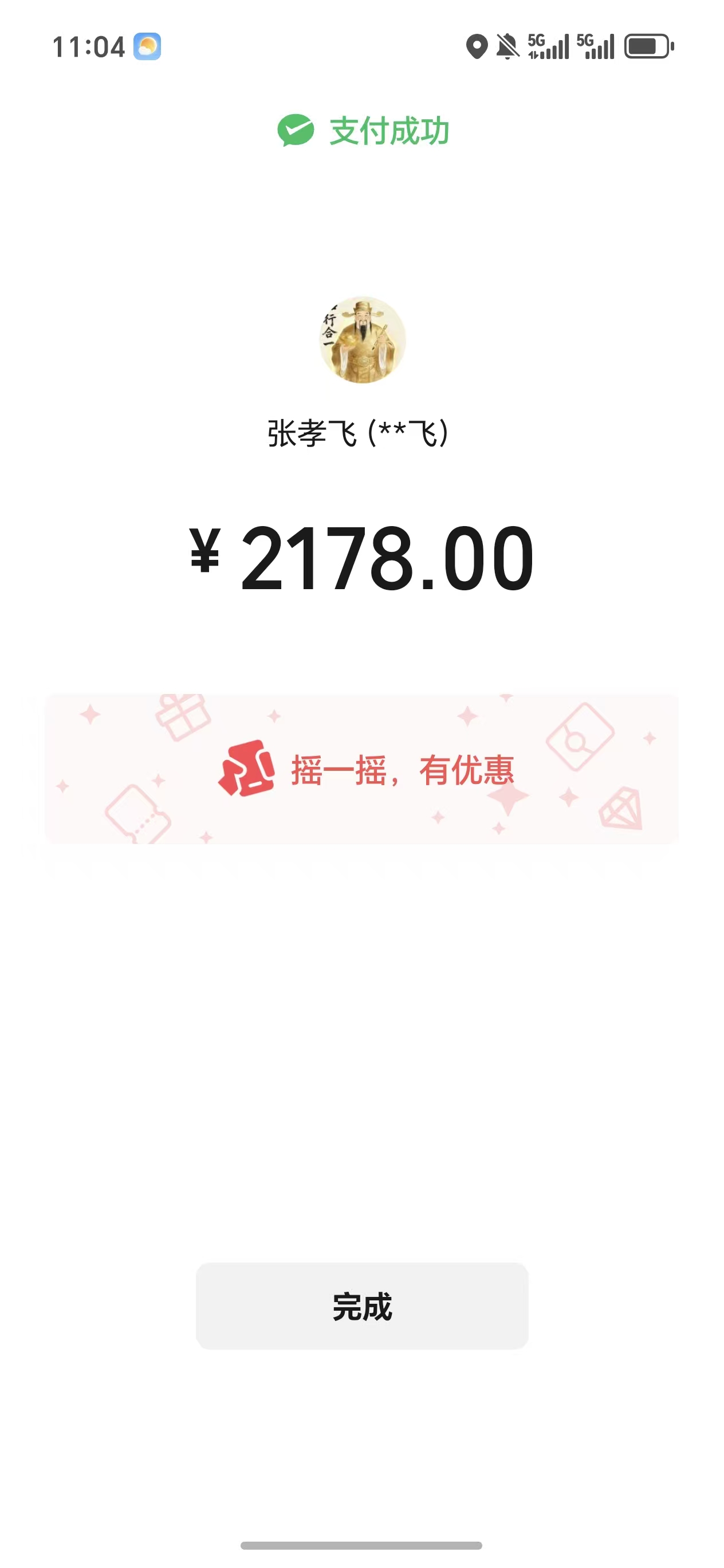Image resolution: width=724 pixels, height=1568 pixels.
Task: Open the 摇一摇，有优惠 promotion banner
Action: click(361, 769)
